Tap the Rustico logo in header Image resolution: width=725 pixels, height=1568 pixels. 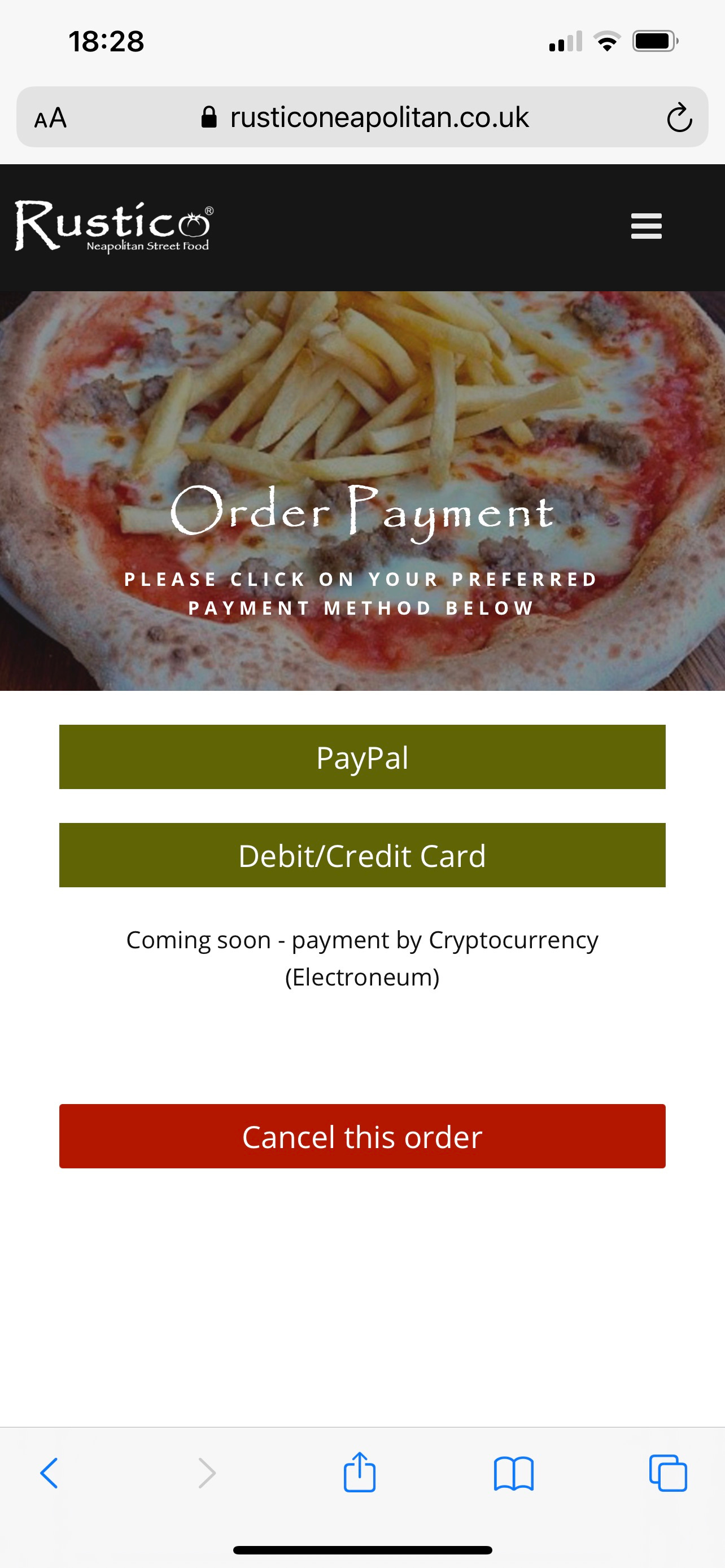[x=114, y=226]
